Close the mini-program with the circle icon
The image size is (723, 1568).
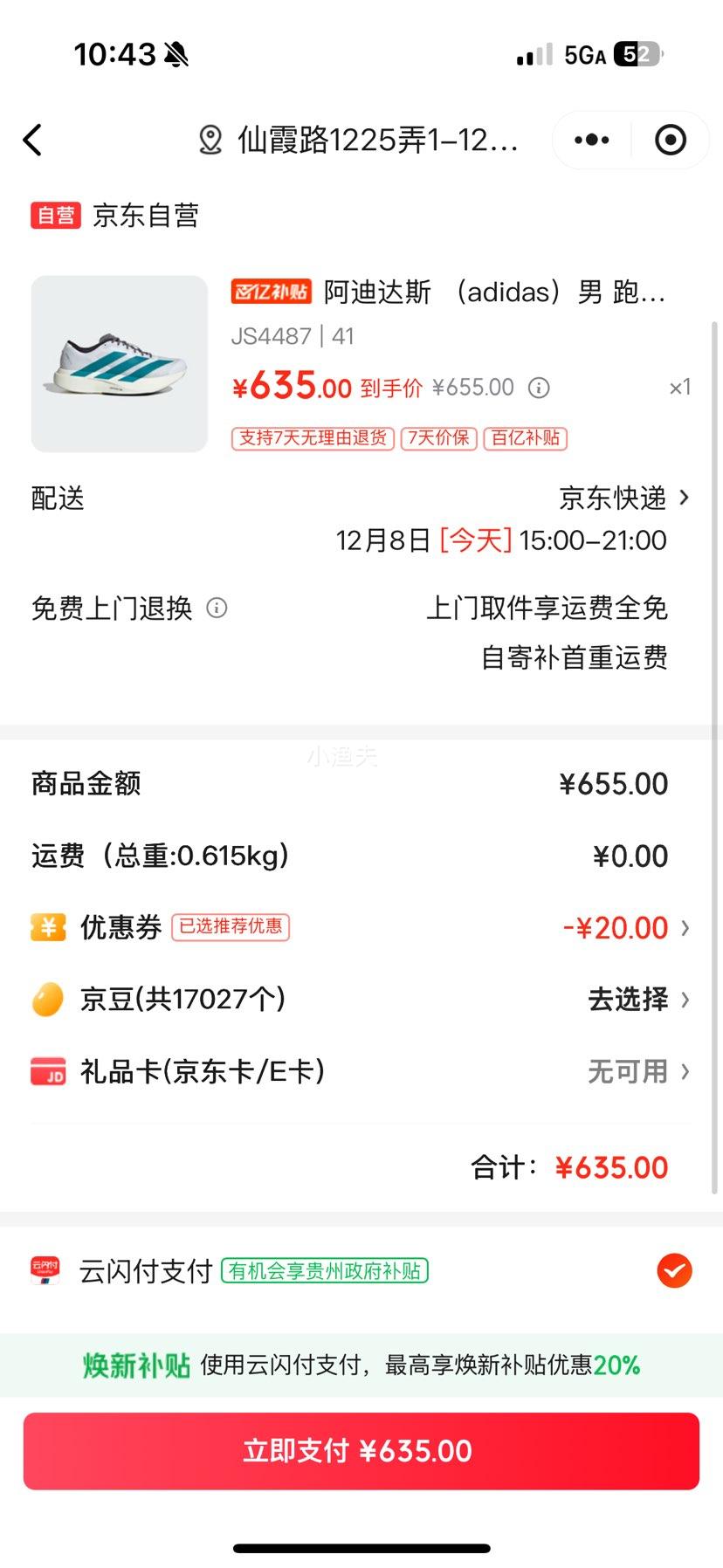coord(670,140)
